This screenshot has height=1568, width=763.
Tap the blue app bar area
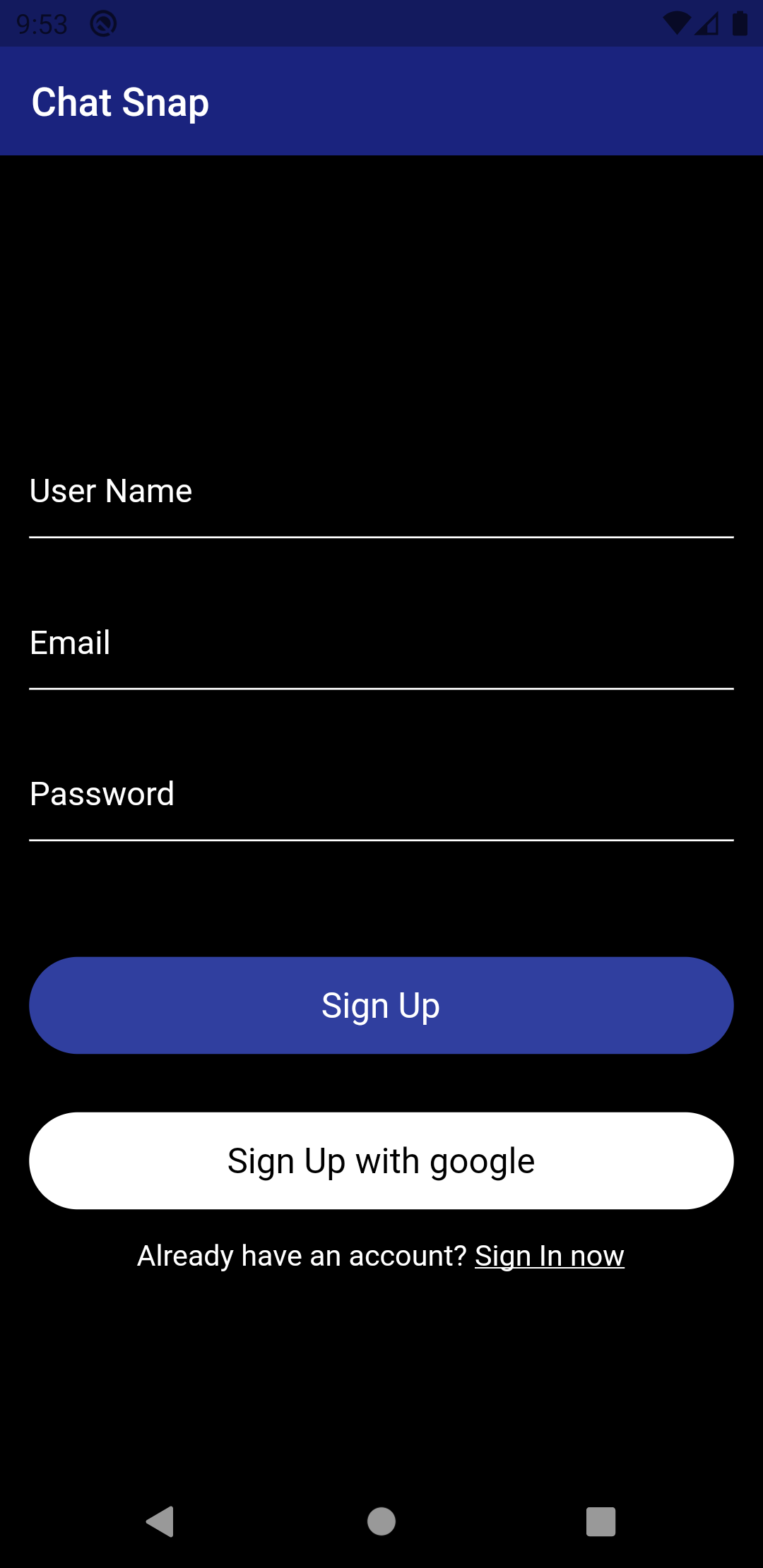point(495,101)
